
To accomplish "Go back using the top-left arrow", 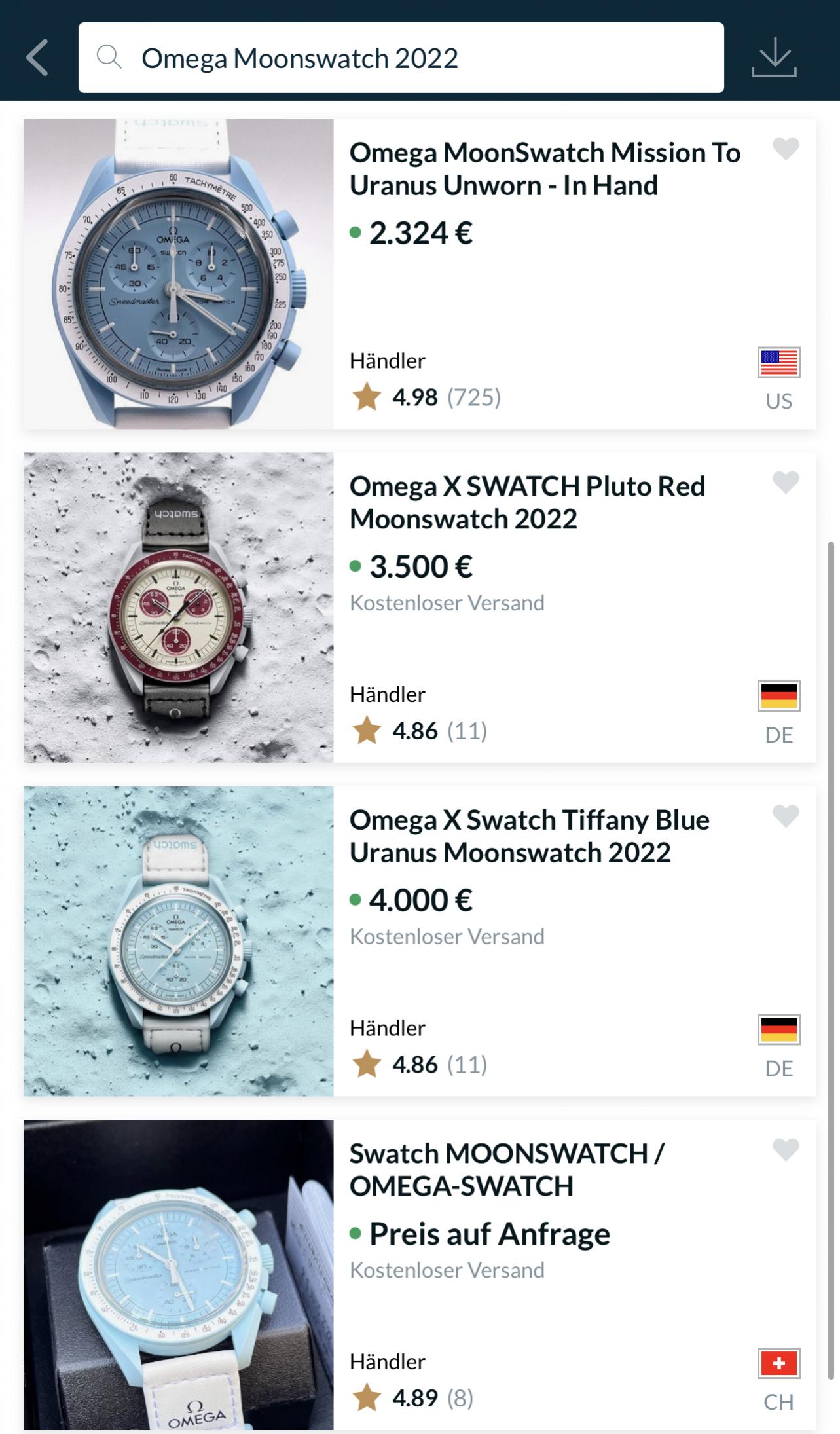I will click(x=37, y=58).
